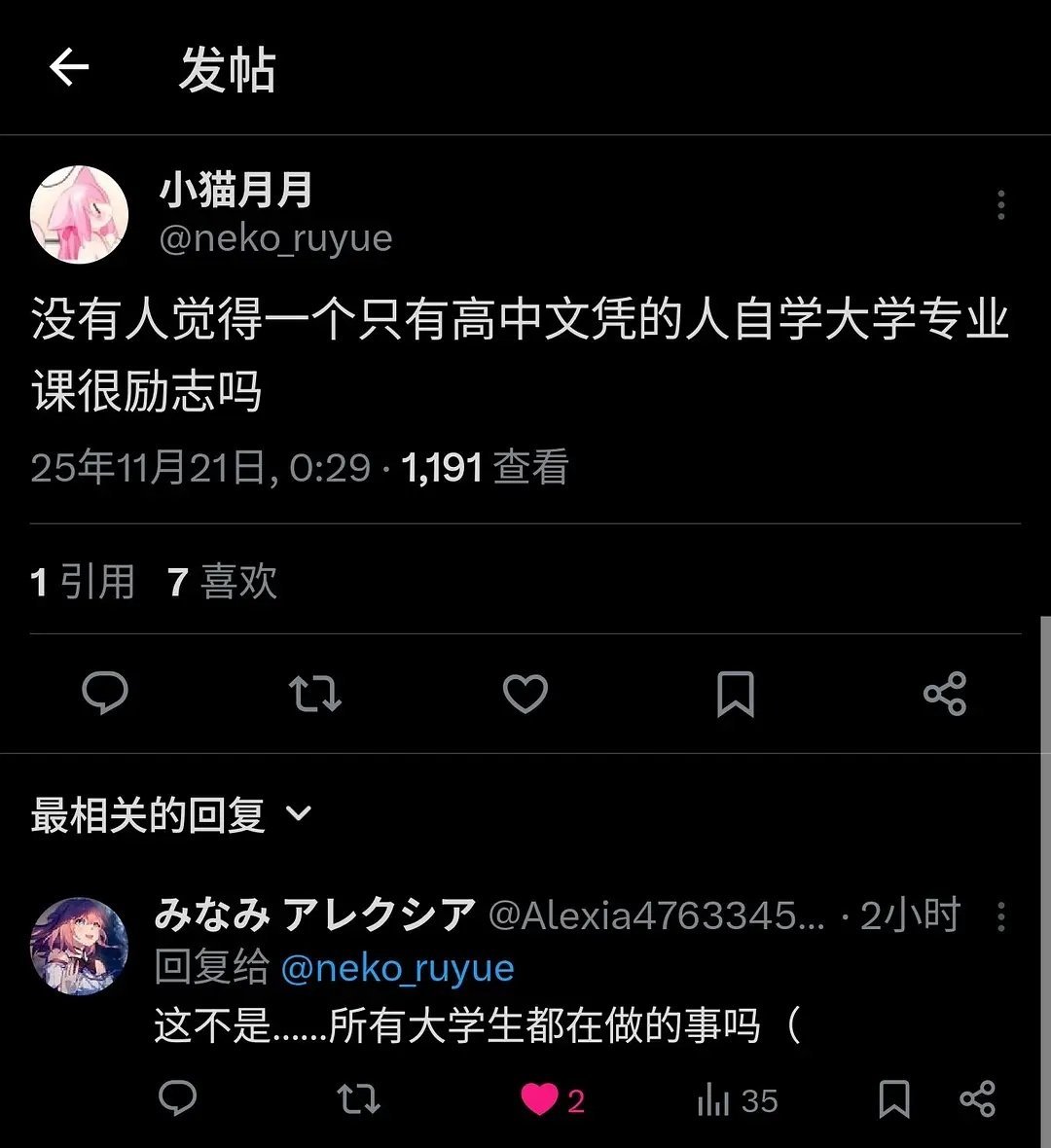Unlike the reply with 2 likes
This screenshot has width=1051, height=1148.
(541, 1100)
